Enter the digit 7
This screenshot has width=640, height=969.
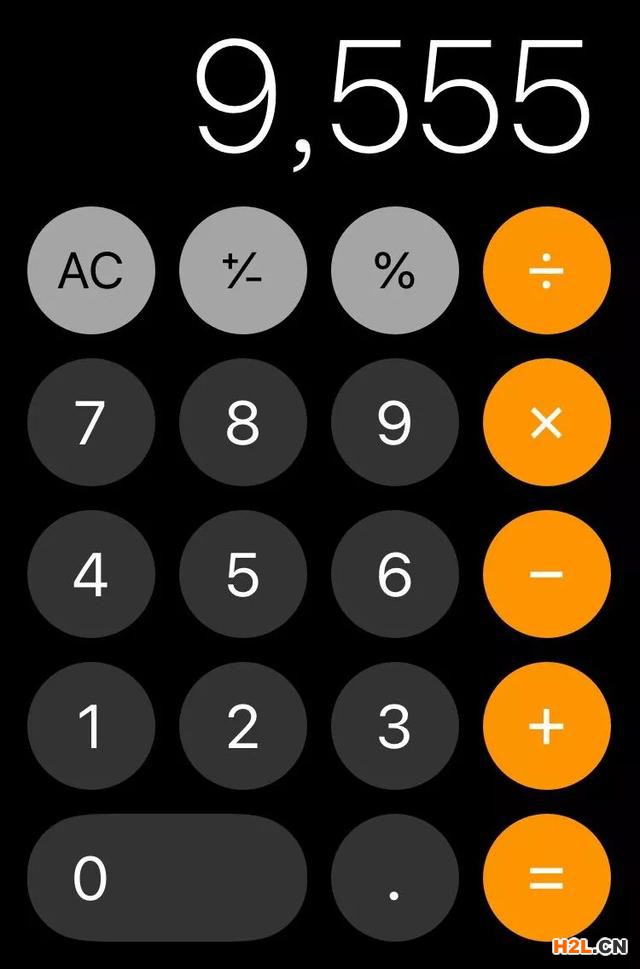91,422
